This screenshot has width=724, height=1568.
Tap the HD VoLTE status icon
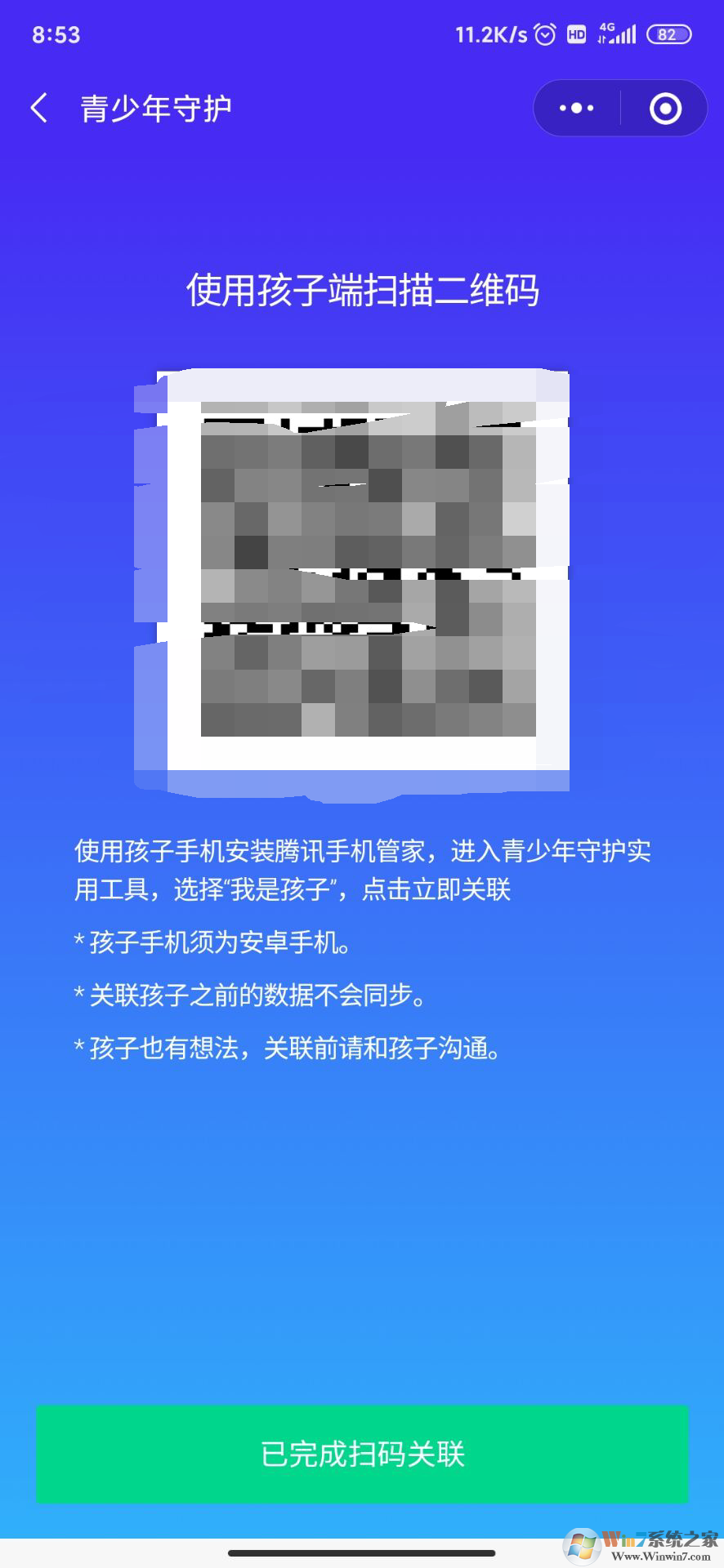pyautogui.click(x=577, y=34)
